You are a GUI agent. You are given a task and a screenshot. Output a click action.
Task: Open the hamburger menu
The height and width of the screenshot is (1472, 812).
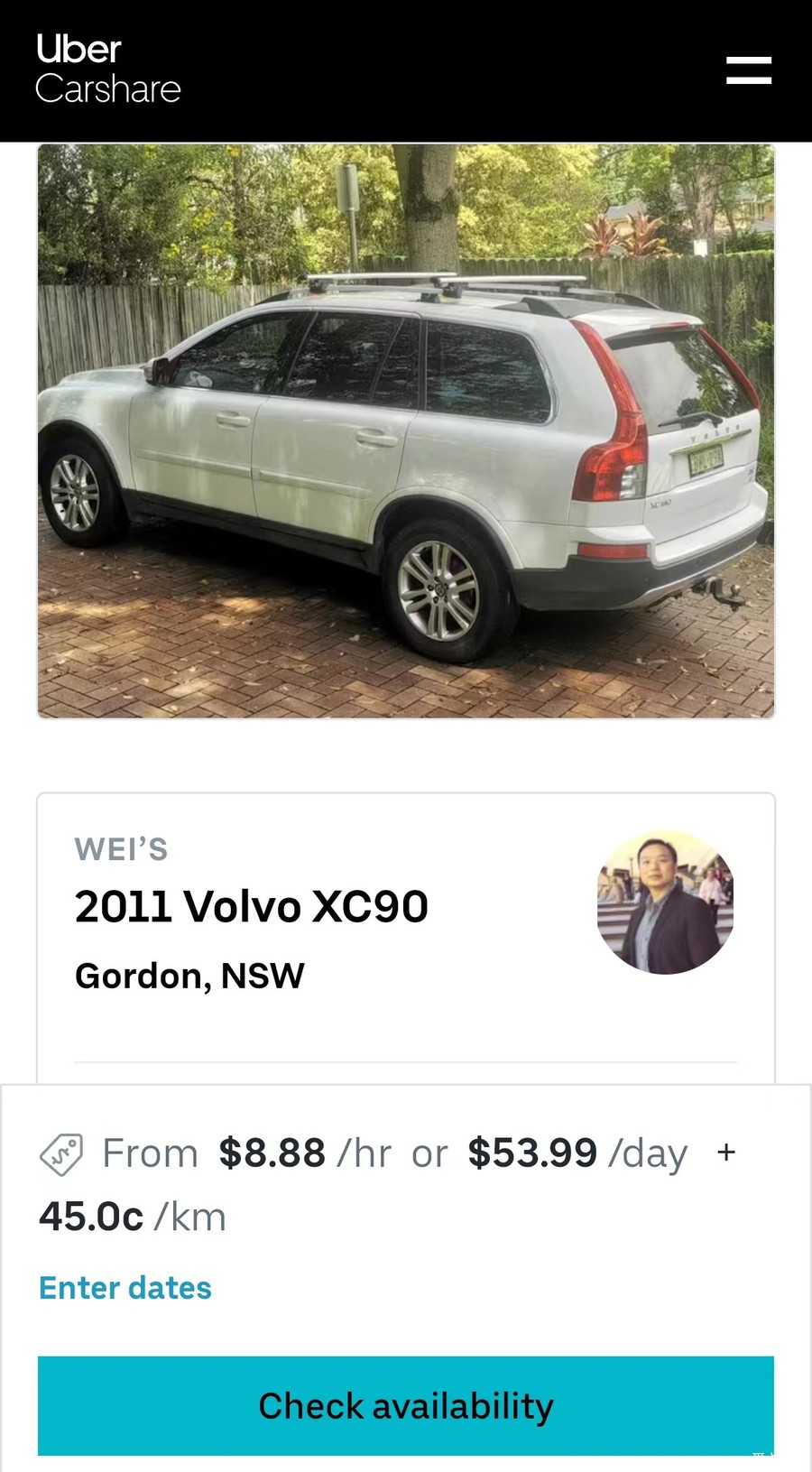[748, 70]
